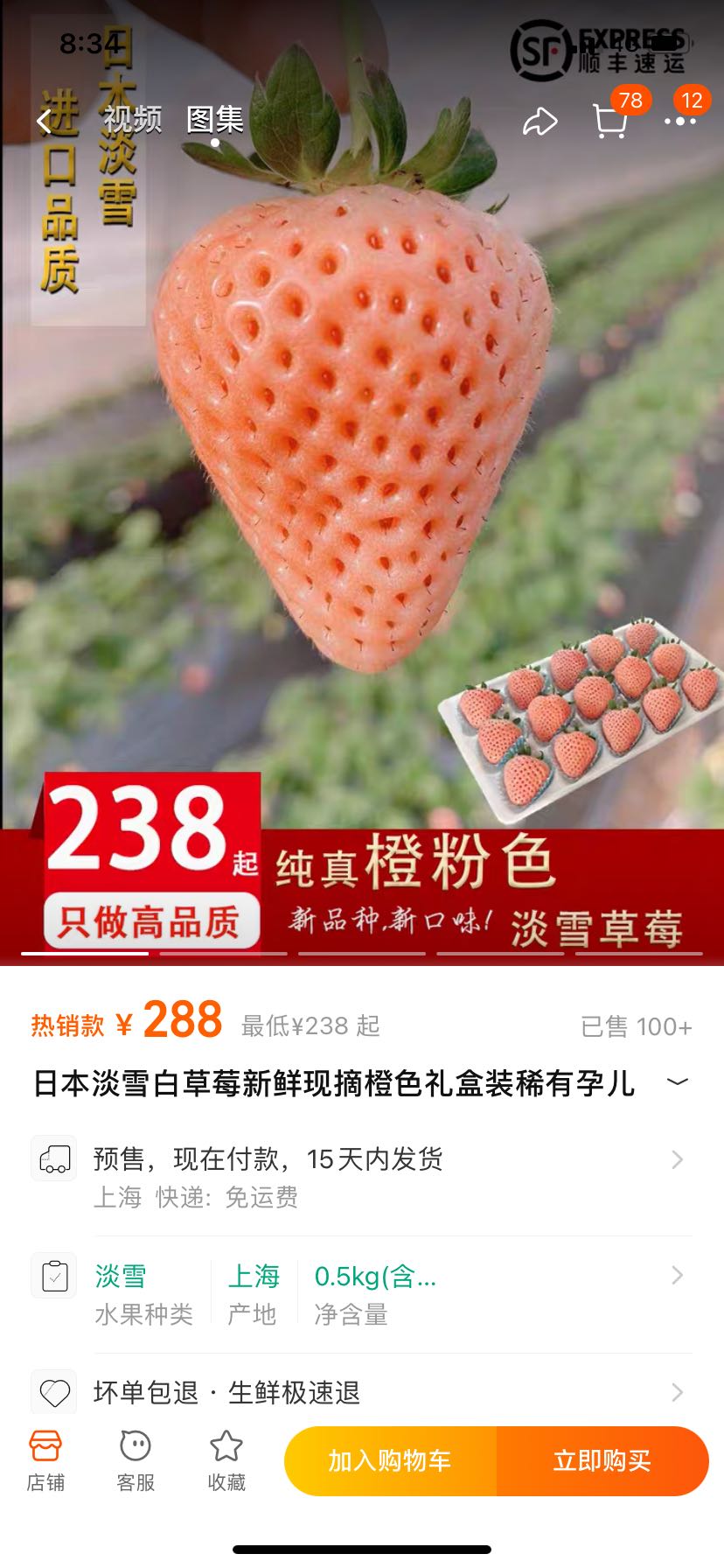Open the 预售 shipping details row
The height and width of the screenshot is (1568, 724).
pyautogui.click(x=362, y=1175)
